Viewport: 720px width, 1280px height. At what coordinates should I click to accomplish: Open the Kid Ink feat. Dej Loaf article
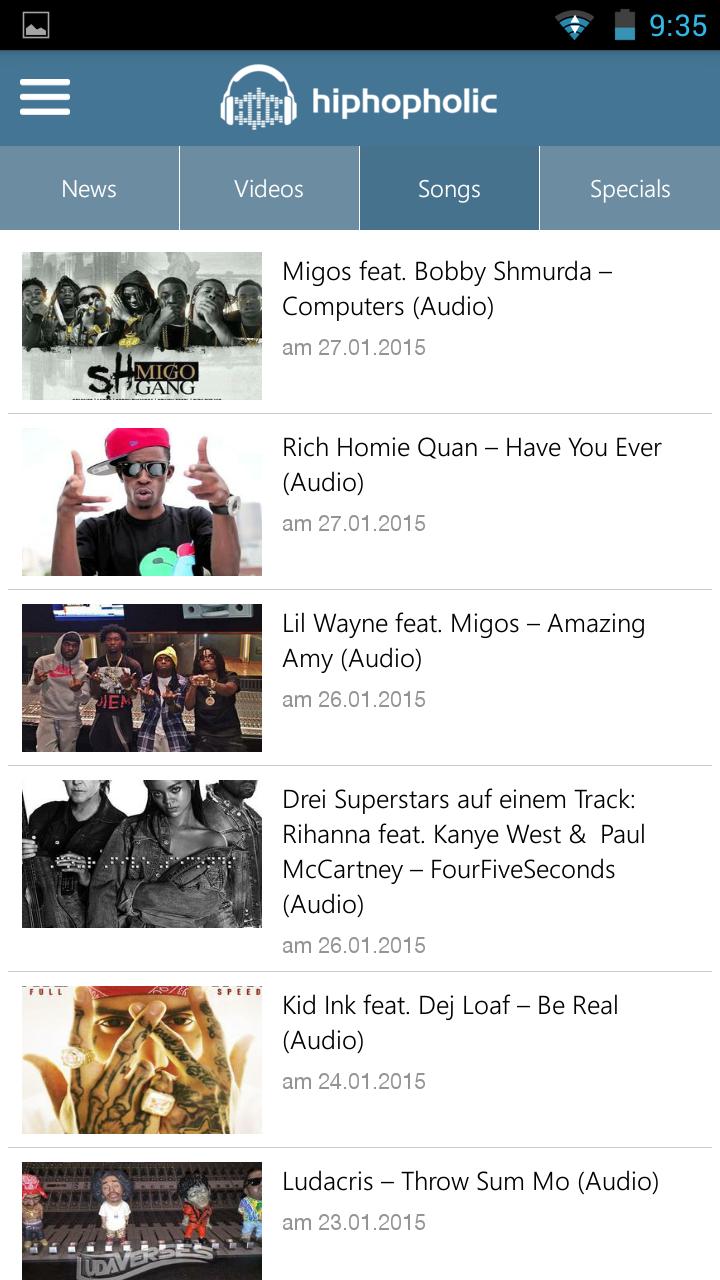click(450, 1022)
